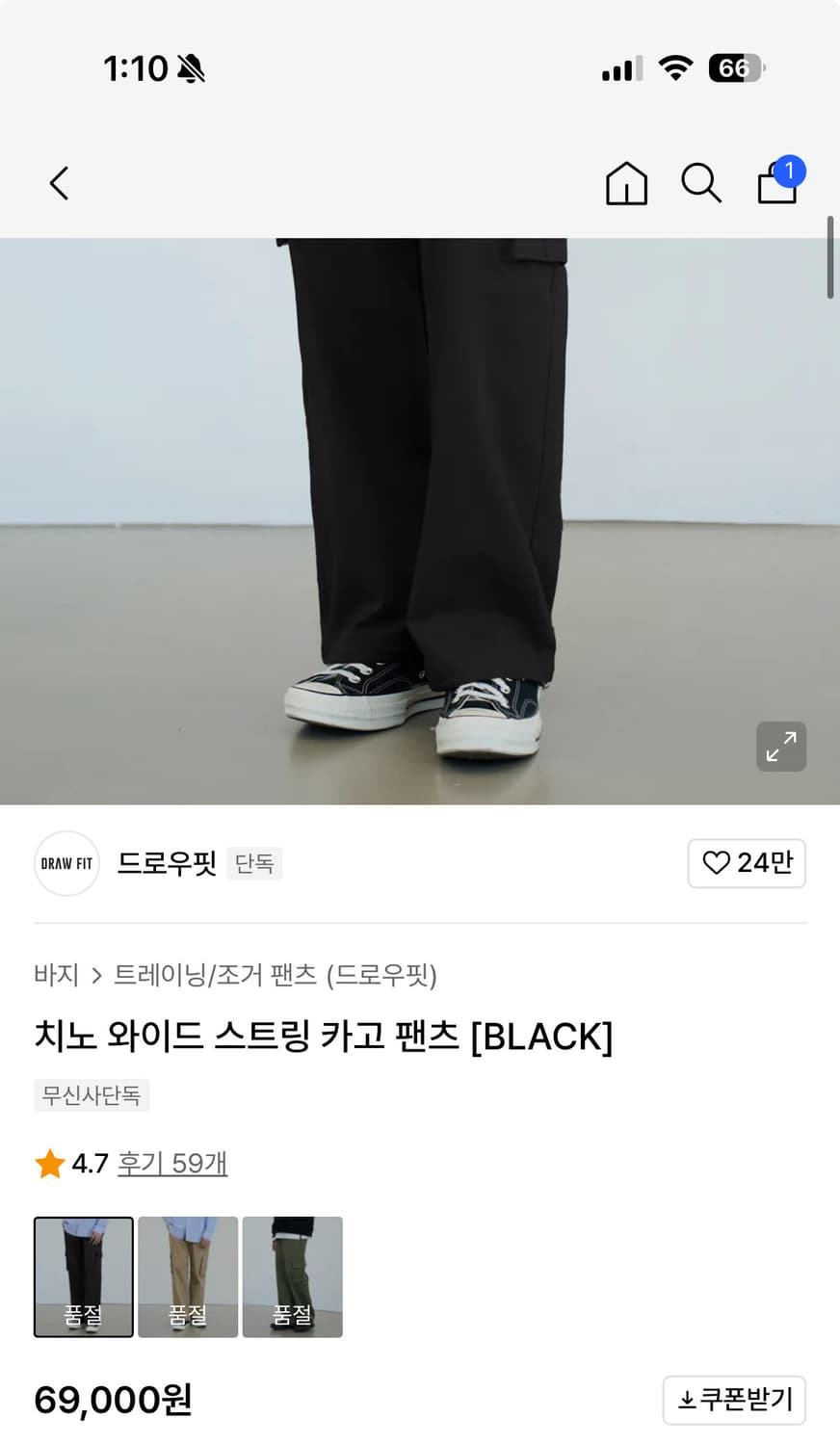This screenshot has width=840, height=1445.
Task: Open the search icon
Action: (701, 183)
